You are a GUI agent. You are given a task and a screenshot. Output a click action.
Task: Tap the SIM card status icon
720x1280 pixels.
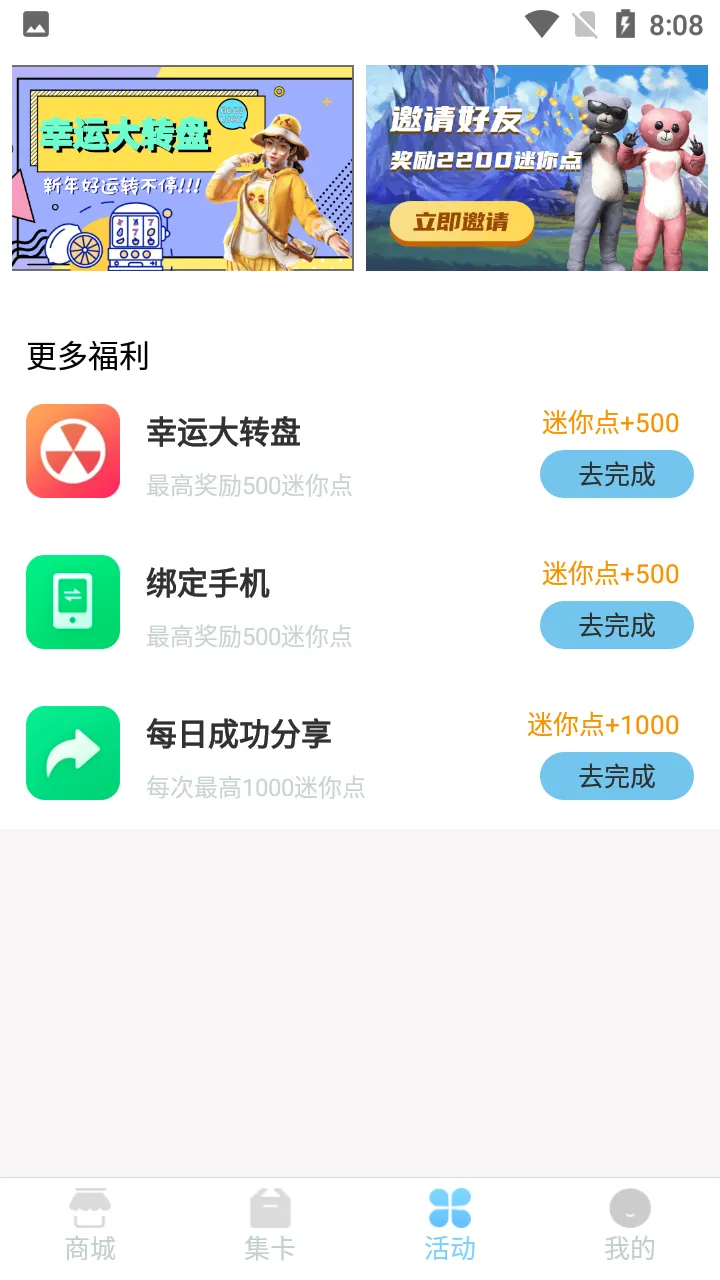coord(585,25)
